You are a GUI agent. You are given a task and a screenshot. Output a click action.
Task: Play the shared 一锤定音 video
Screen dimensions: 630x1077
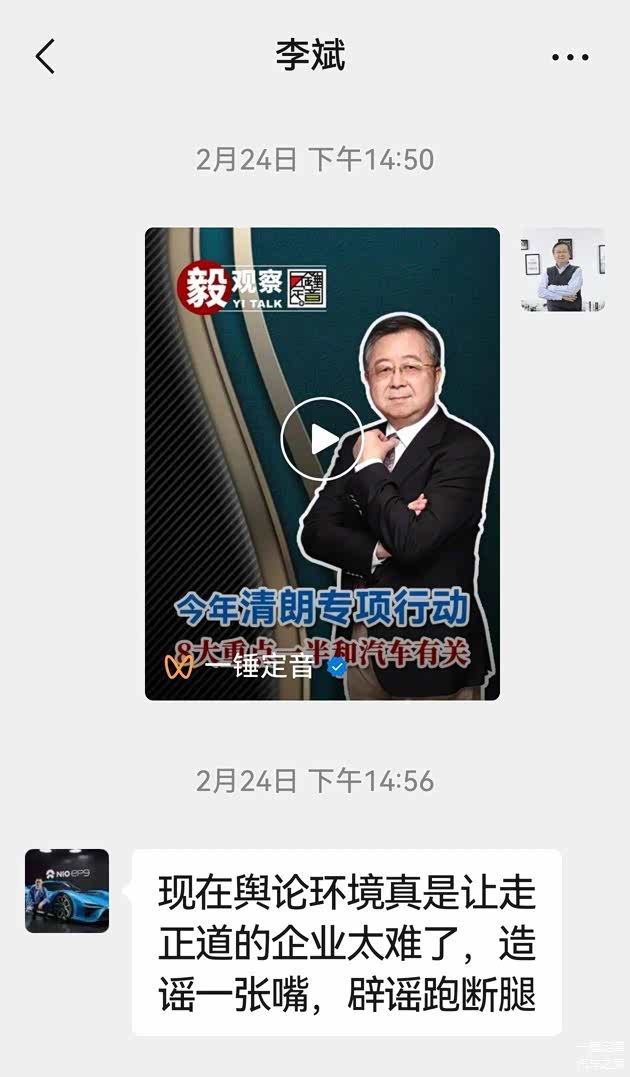coord(321,438)
